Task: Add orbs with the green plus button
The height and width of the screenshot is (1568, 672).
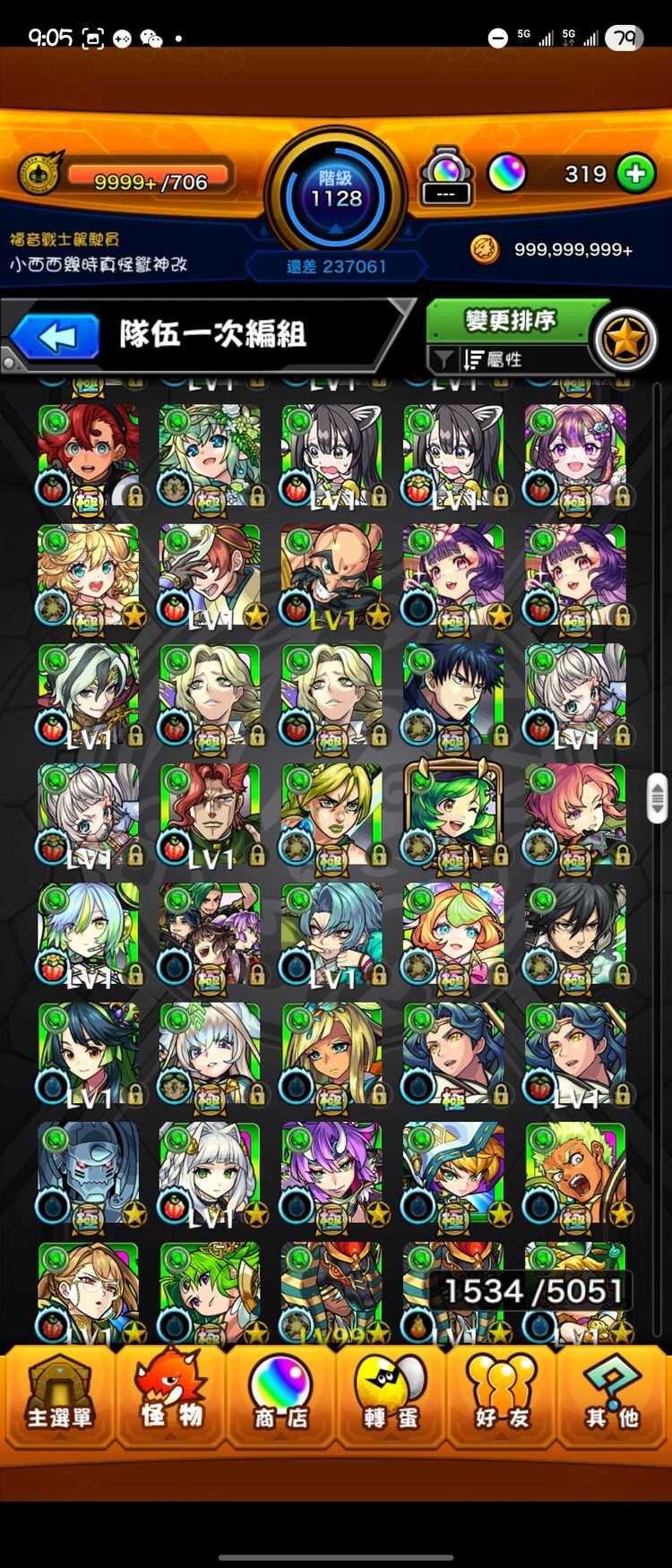Action: (x=635, y=174)
